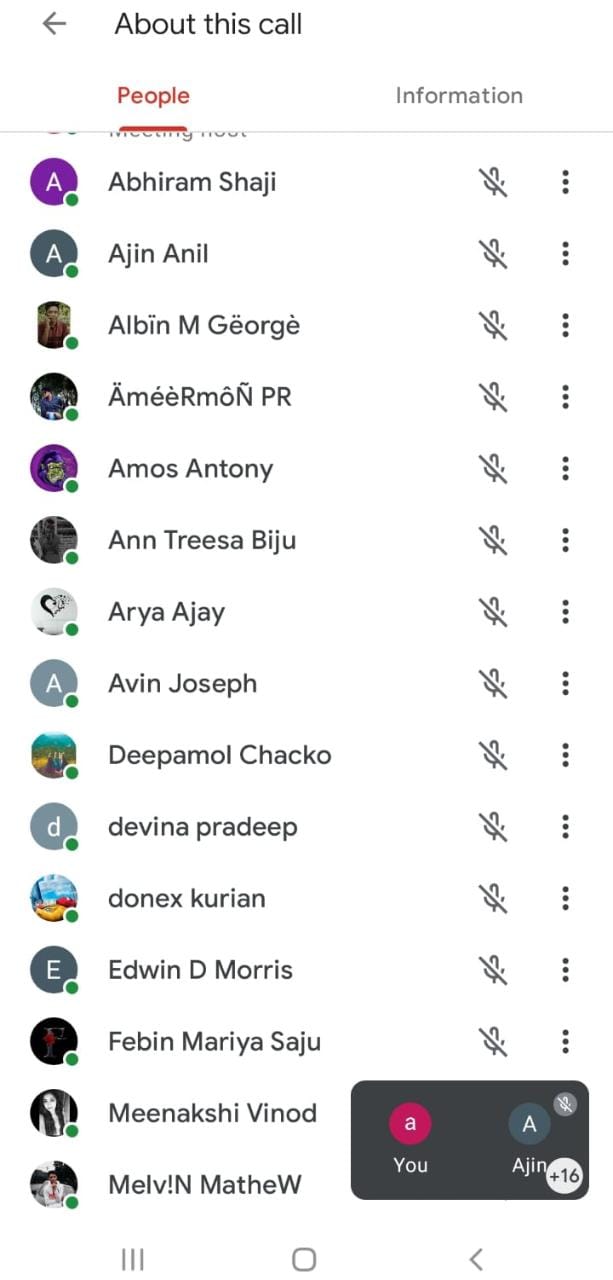
Task: Mute Deepamol Chacko's microphone
Action: [492, 756]
